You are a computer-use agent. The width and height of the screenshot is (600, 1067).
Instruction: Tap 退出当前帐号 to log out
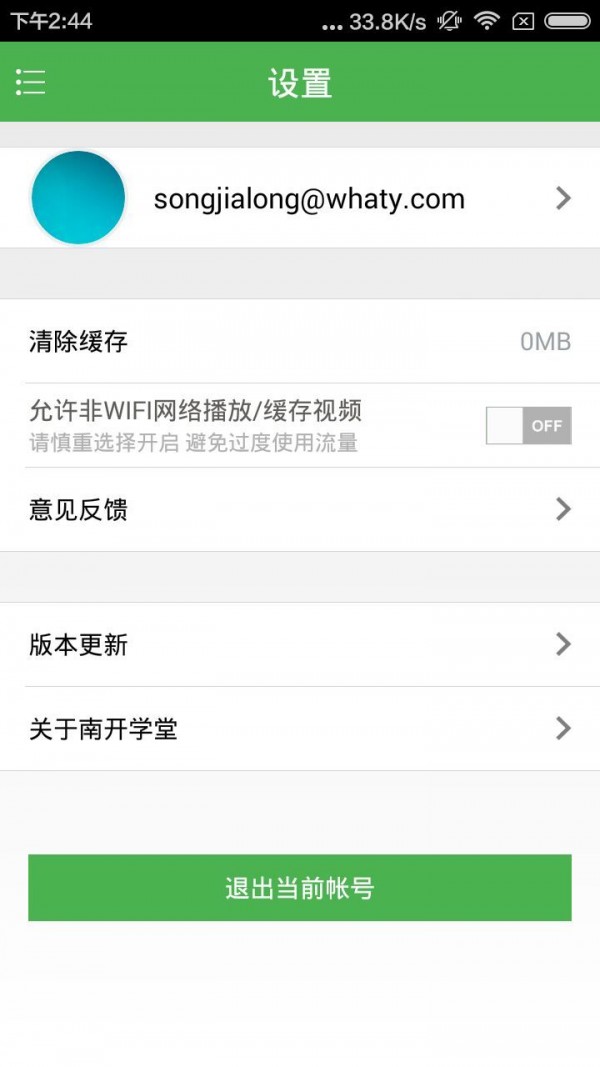click(300, 888)
